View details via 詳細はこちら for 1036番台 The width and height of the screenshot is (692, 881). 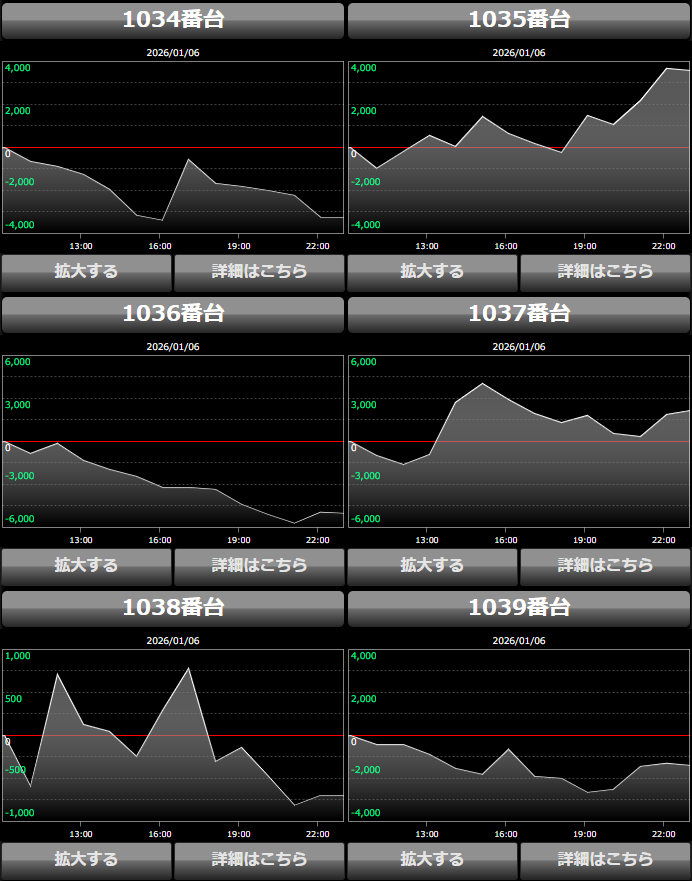pyautogui.click(x=259, y=565)
